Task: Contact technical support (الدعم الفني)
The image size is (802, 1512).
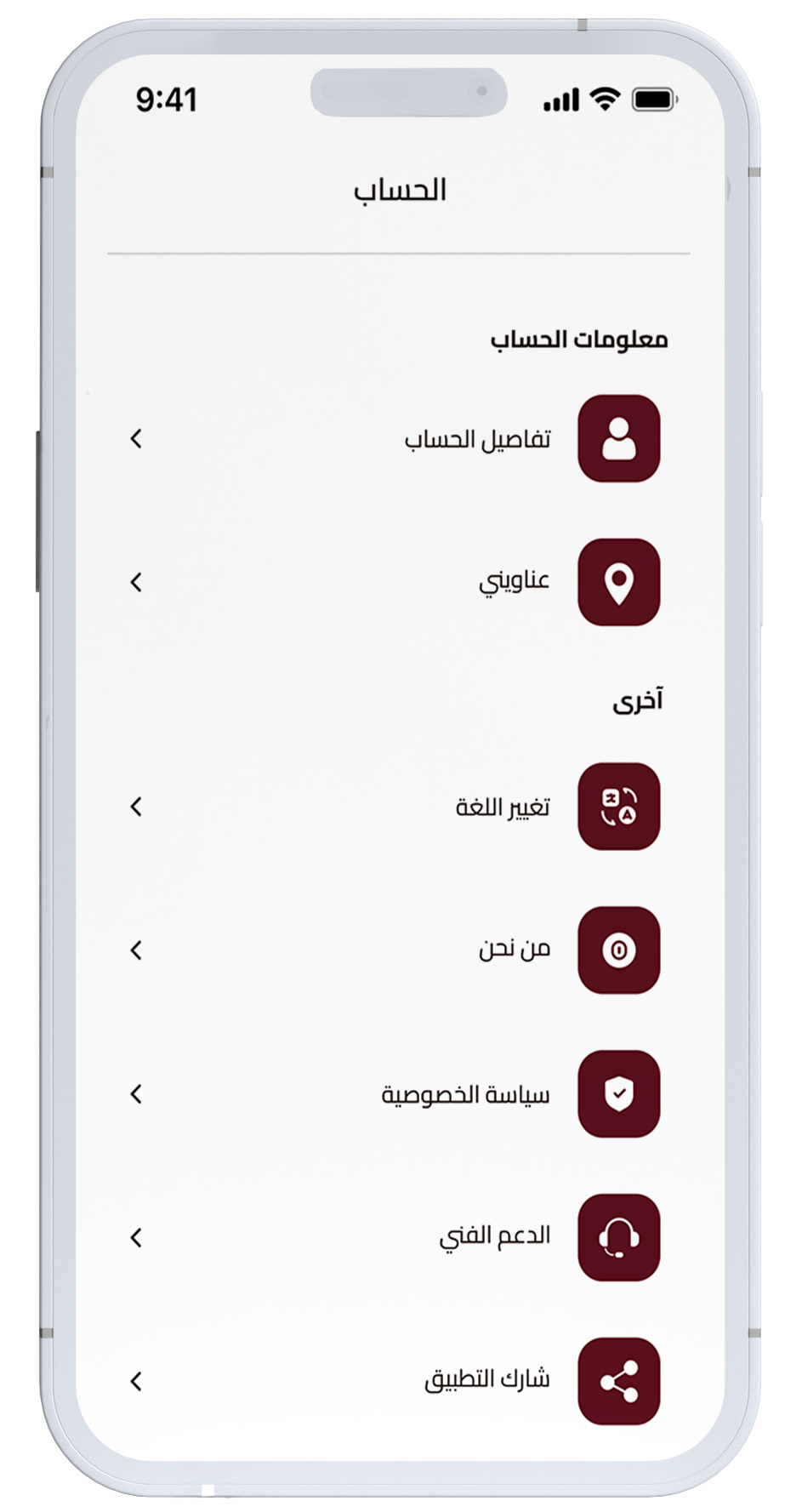Action: tap(494, 1236)
